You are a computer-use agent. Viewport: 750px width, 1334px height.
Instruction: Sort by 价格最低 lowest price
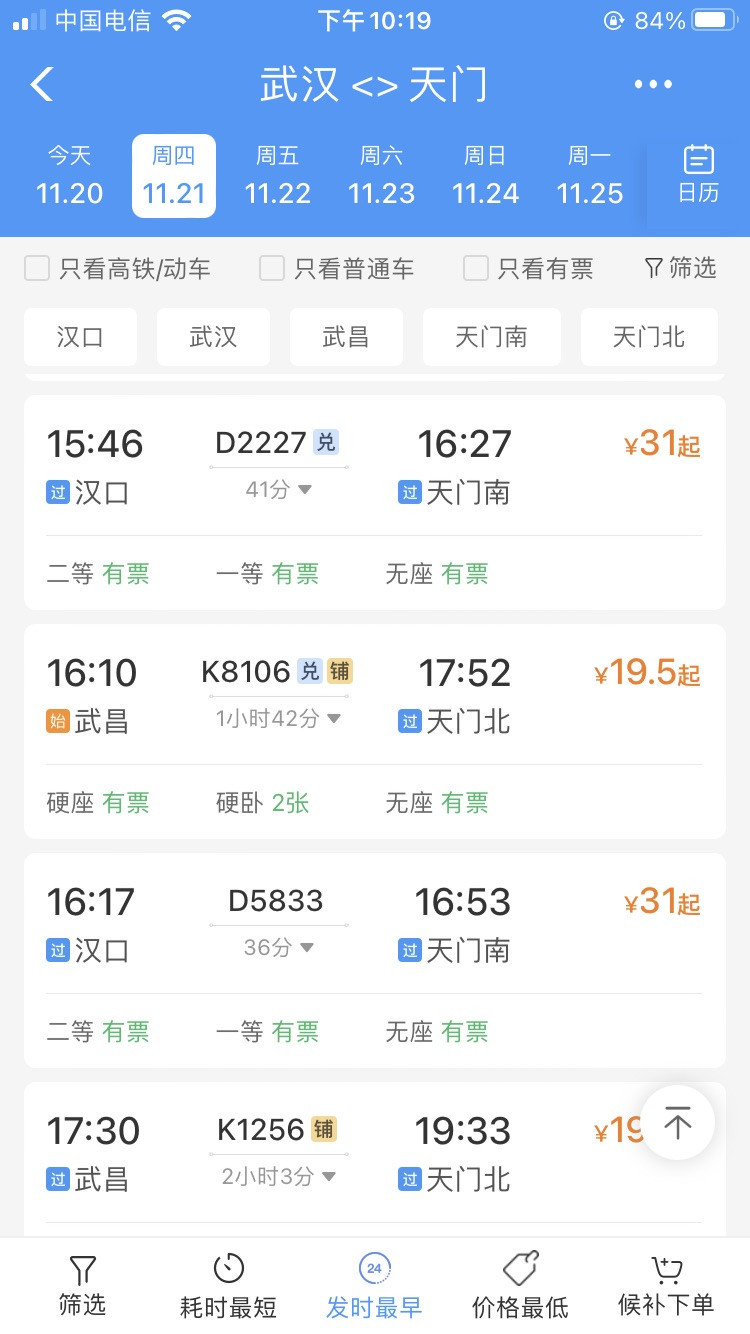tap(520, 1287)
